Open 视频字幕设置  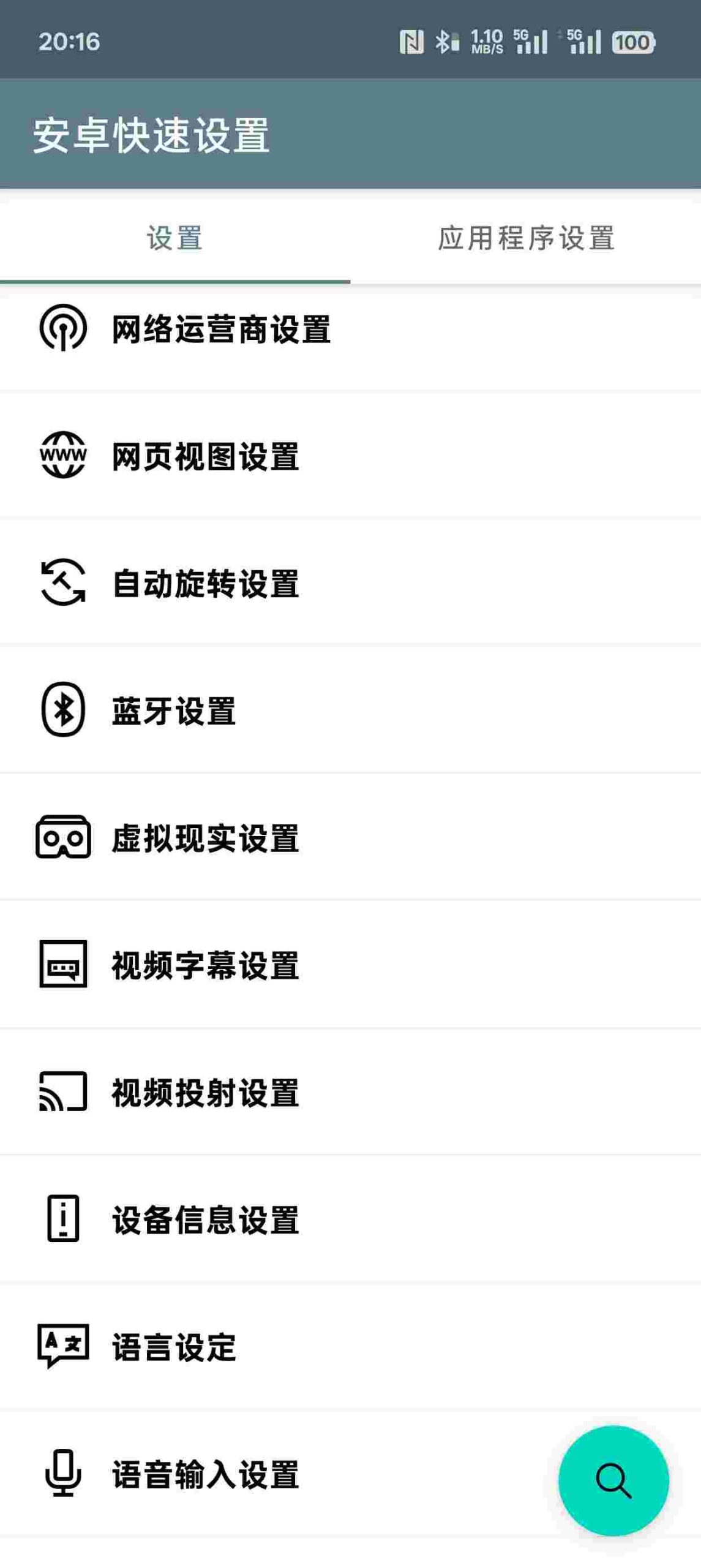pyautogui.click(x=205, y=965)
